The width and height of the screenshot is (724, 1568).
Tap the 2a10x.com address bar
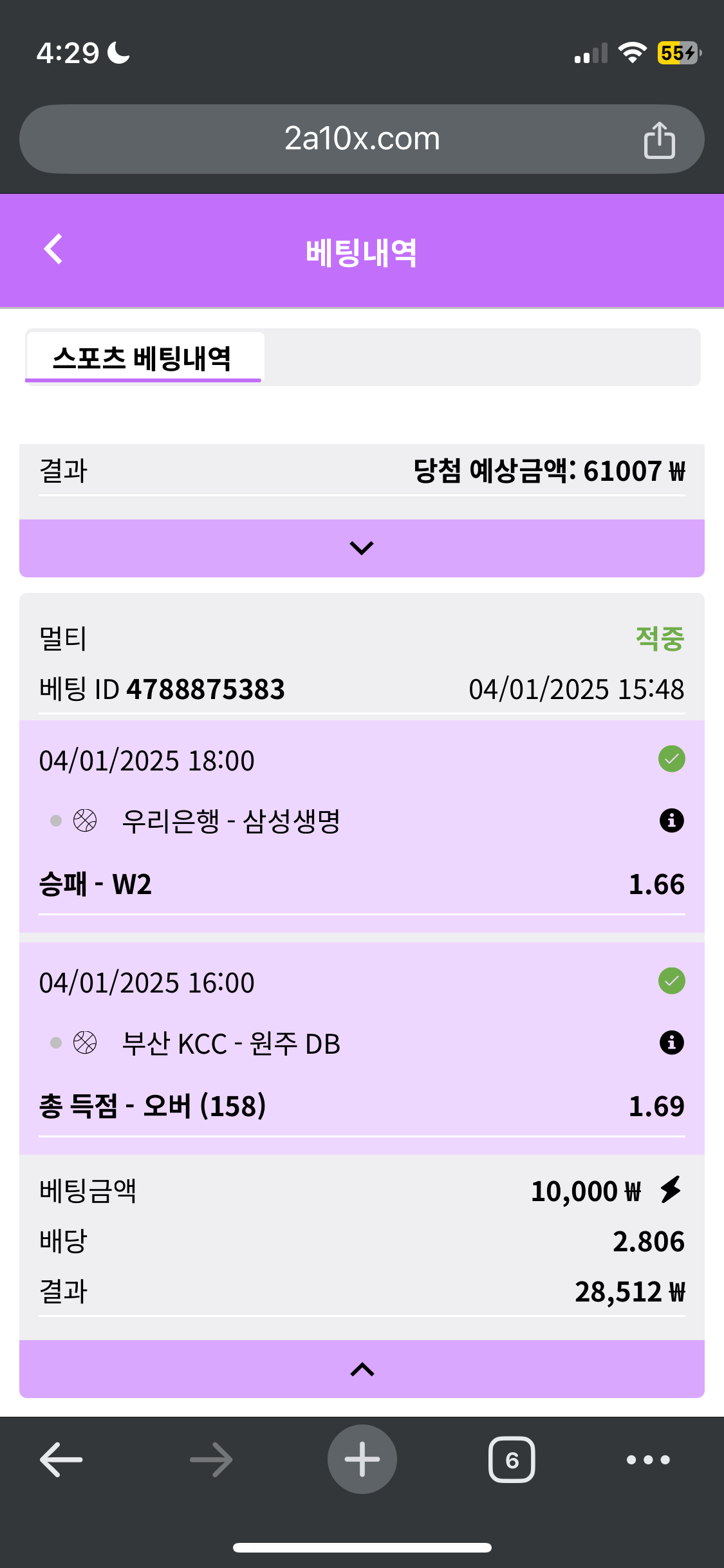point(362,139)
